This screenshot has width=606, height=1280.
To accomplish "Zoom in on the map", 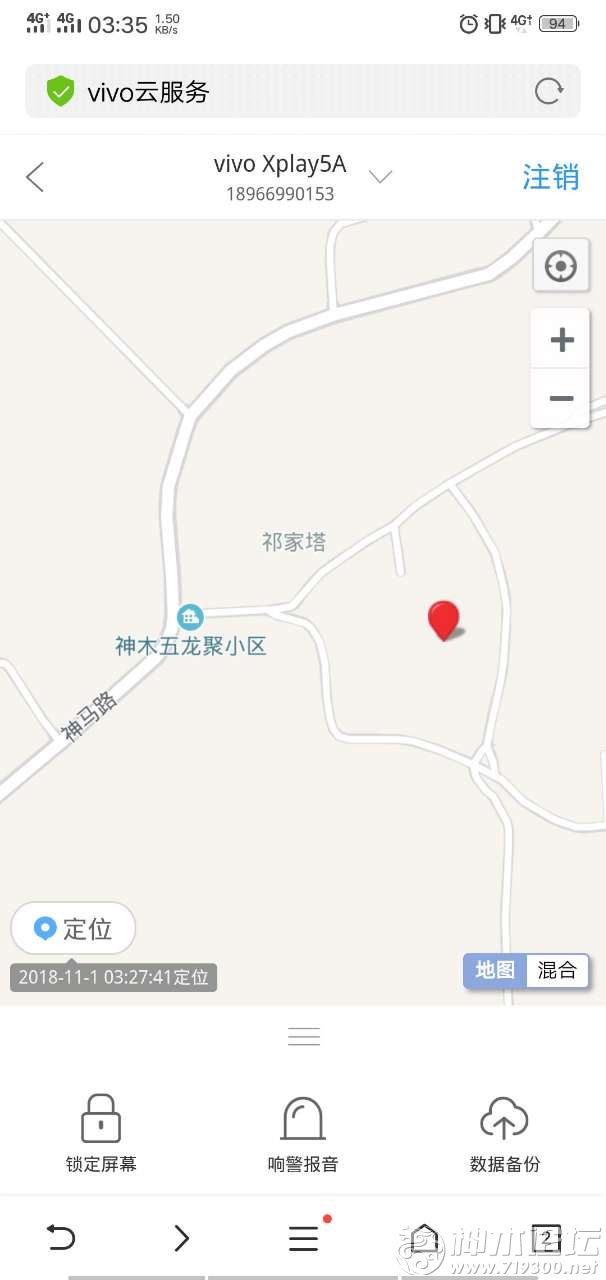I will tap(561, 340).
